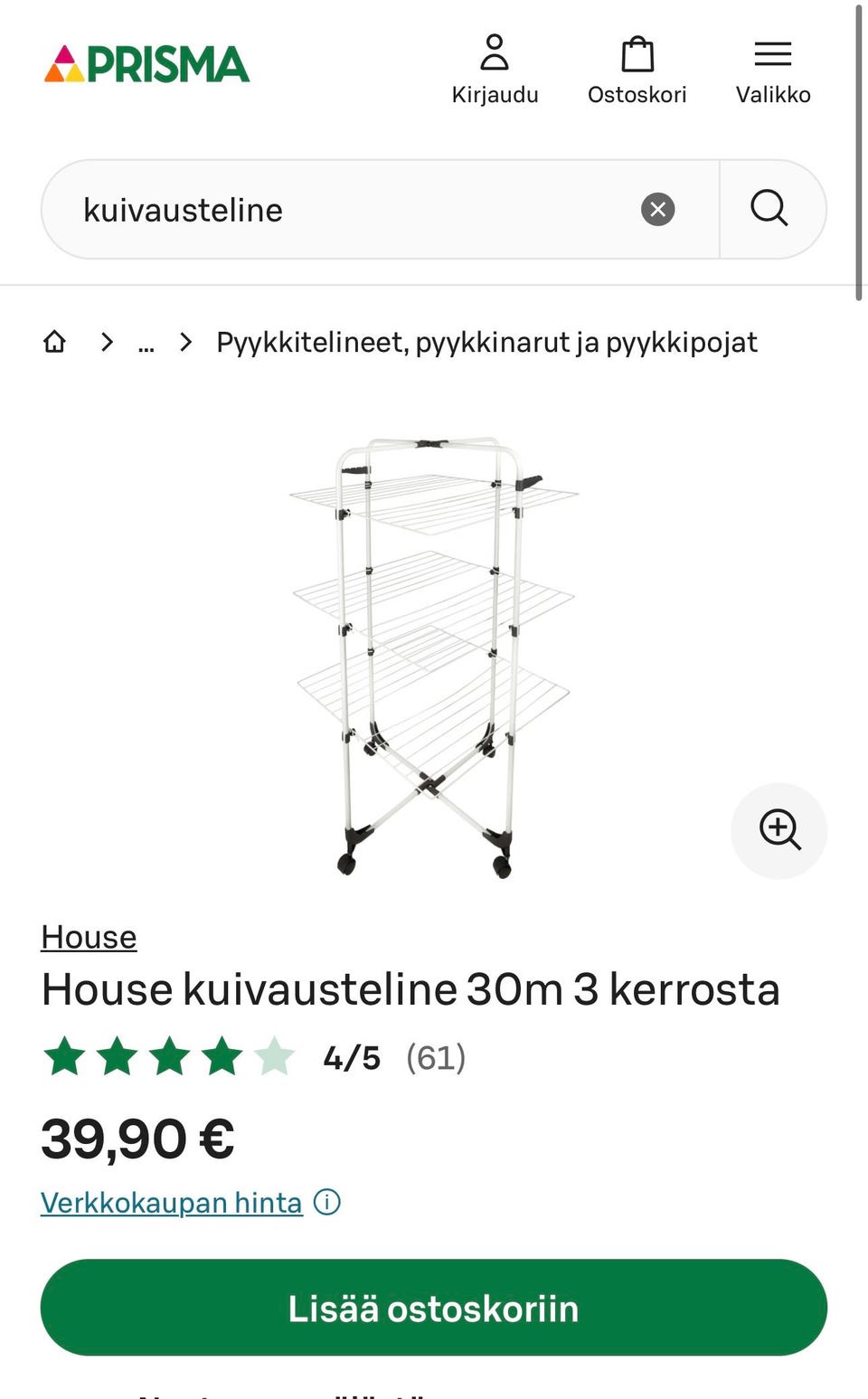Click the chevron before Pyykkitelineet
This screenshot has height=1399, width=868.
click(x=185, y=342)
